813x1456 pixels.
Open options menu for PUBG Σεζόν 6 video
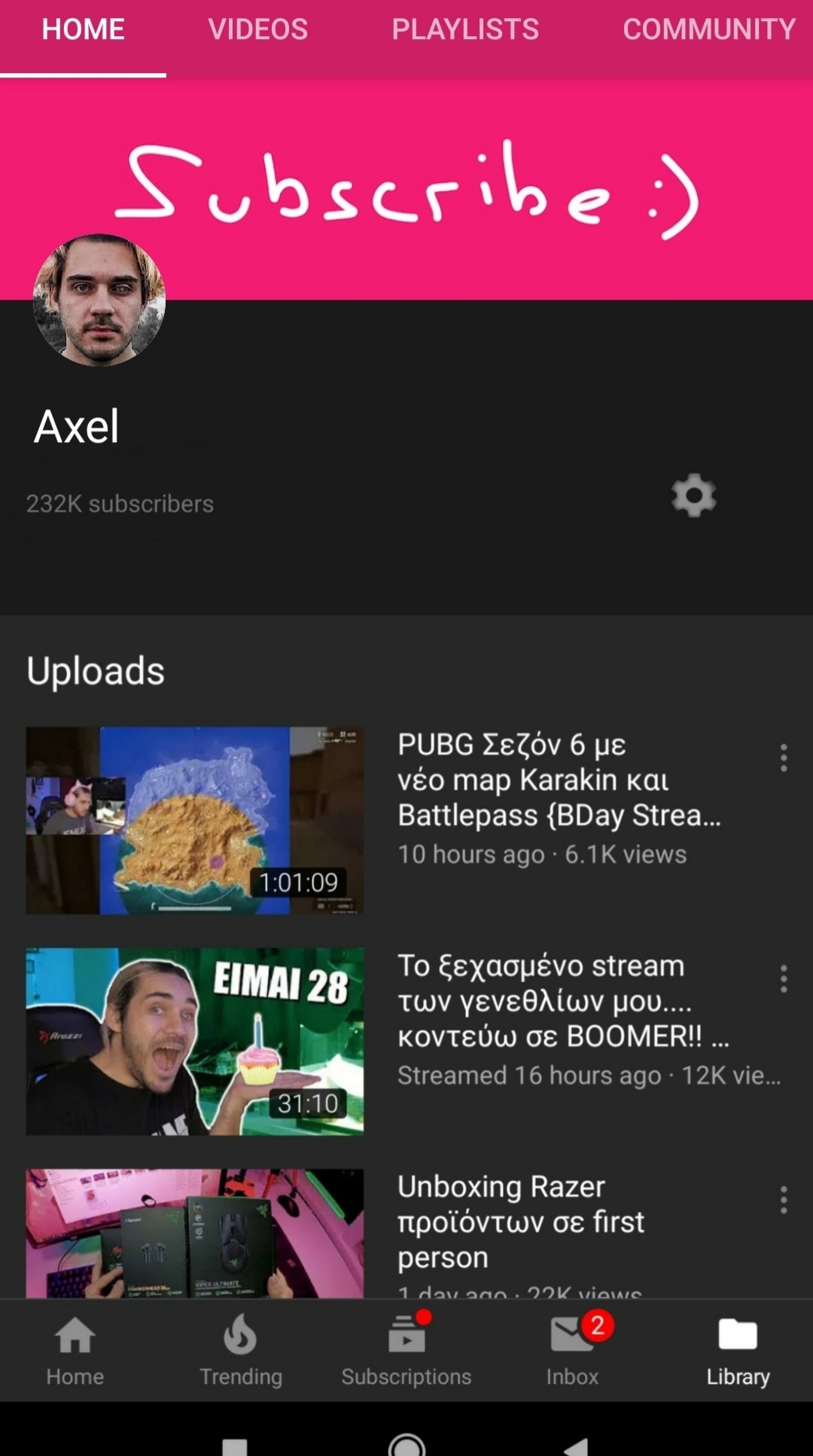pos(784,758)
